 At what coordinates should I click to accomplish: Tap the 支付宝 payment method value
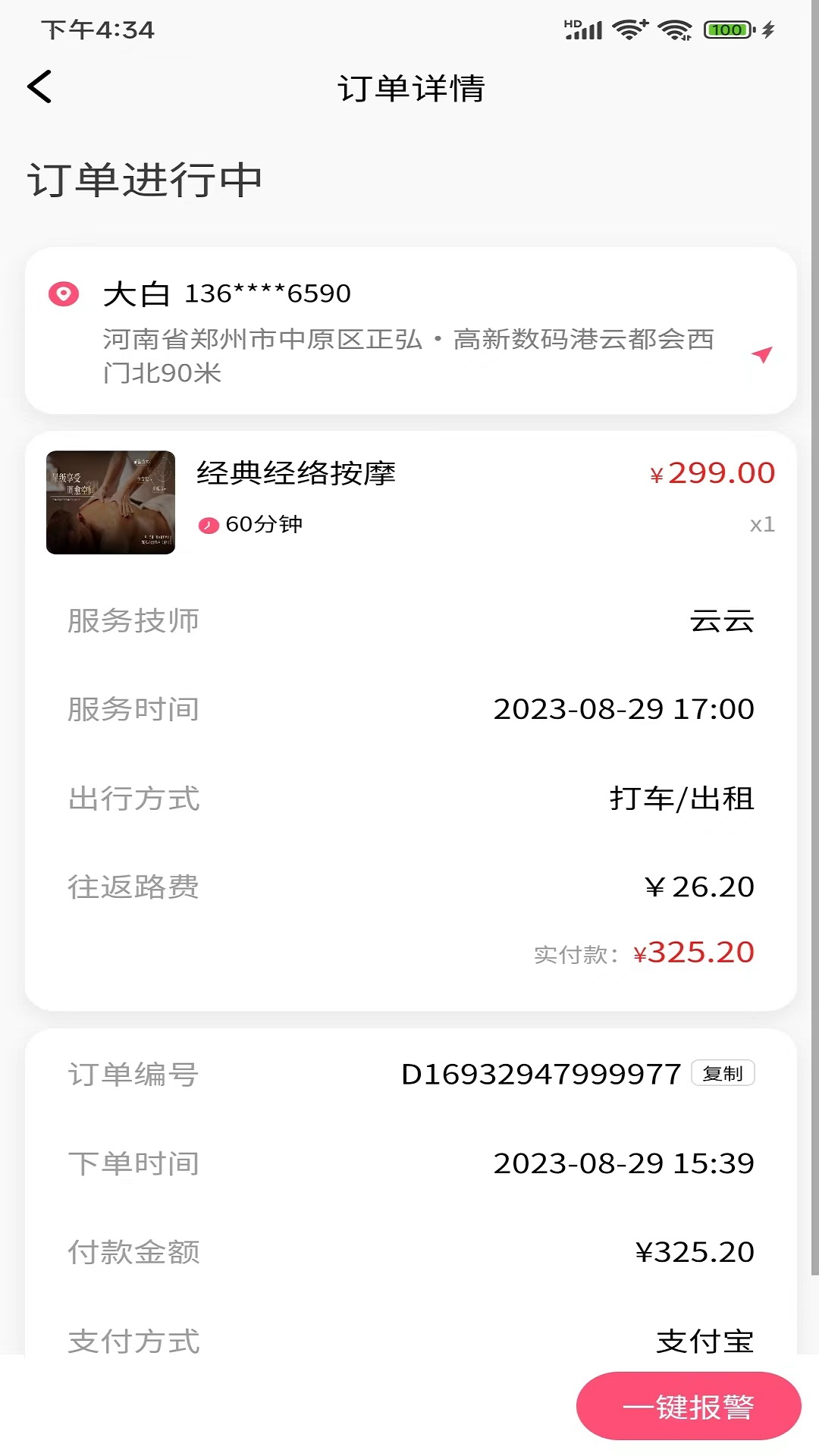pos(704,1341)
